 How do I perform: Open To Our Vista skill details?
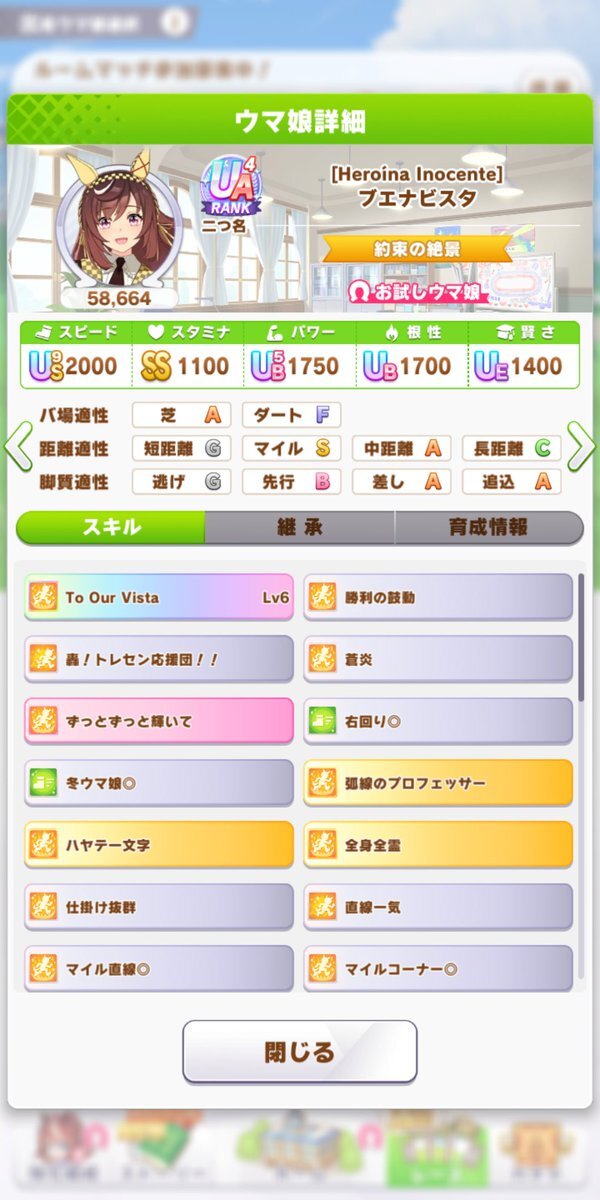tap(159, 597)
